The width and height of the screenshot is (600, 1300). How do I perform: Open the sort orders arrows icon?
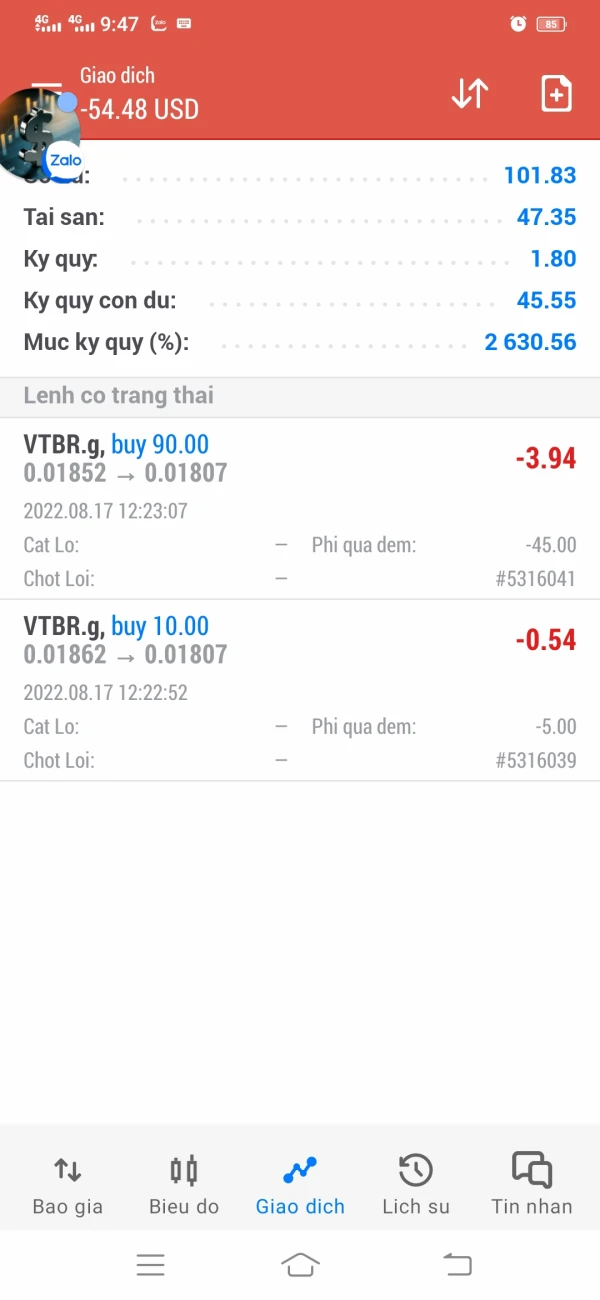click(469, 94)
